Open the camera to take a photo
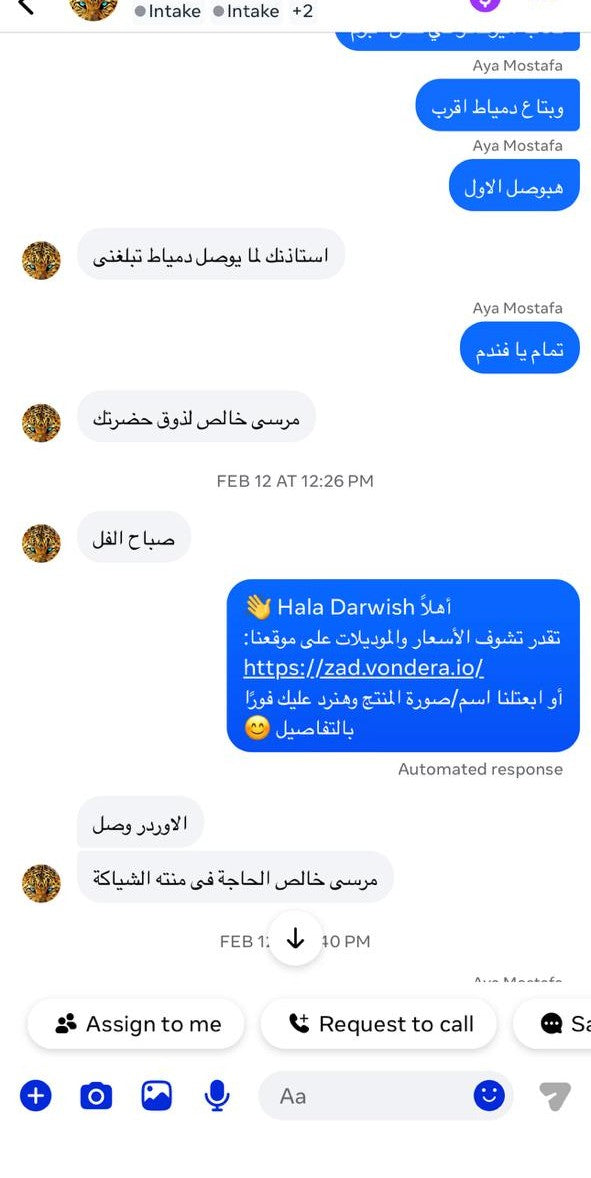Viewport: 591px width, 1178px height. tap(96, 1096)
